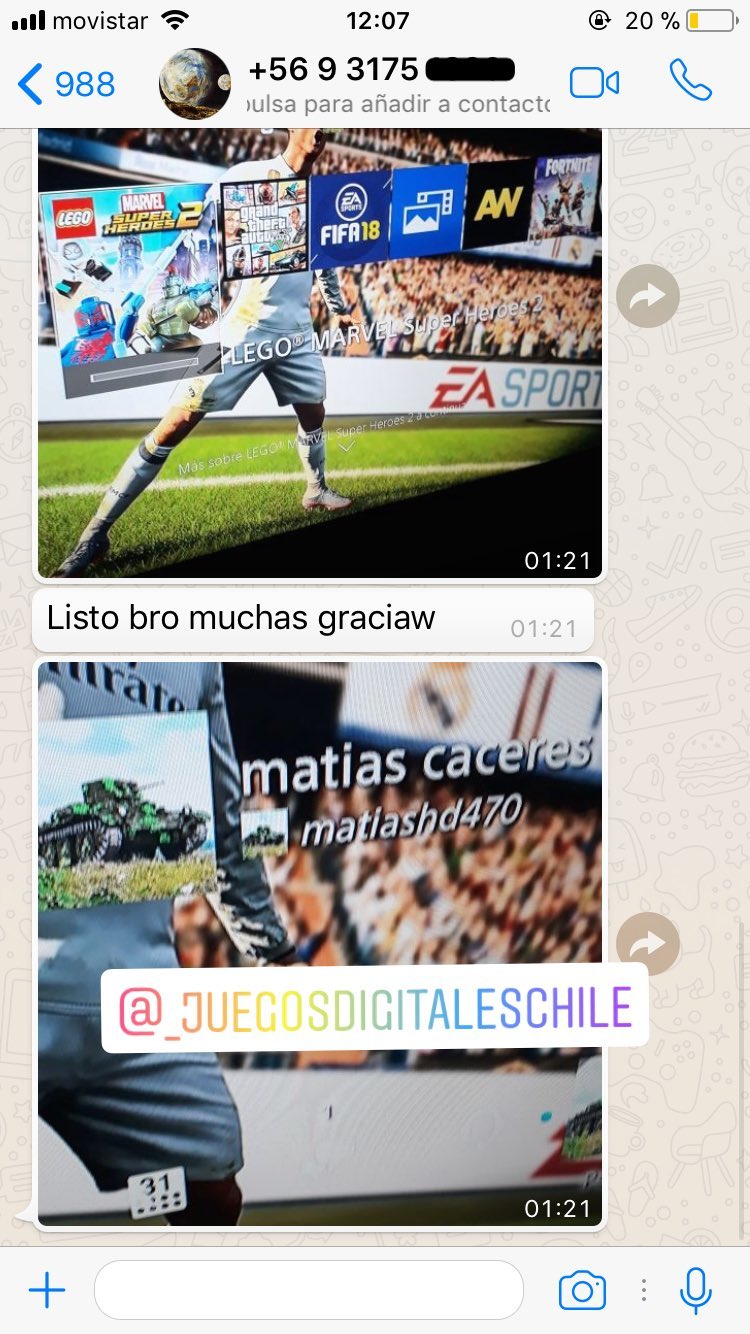Open the LEGO Marvel Super Heroes photo

click(320, 353)
